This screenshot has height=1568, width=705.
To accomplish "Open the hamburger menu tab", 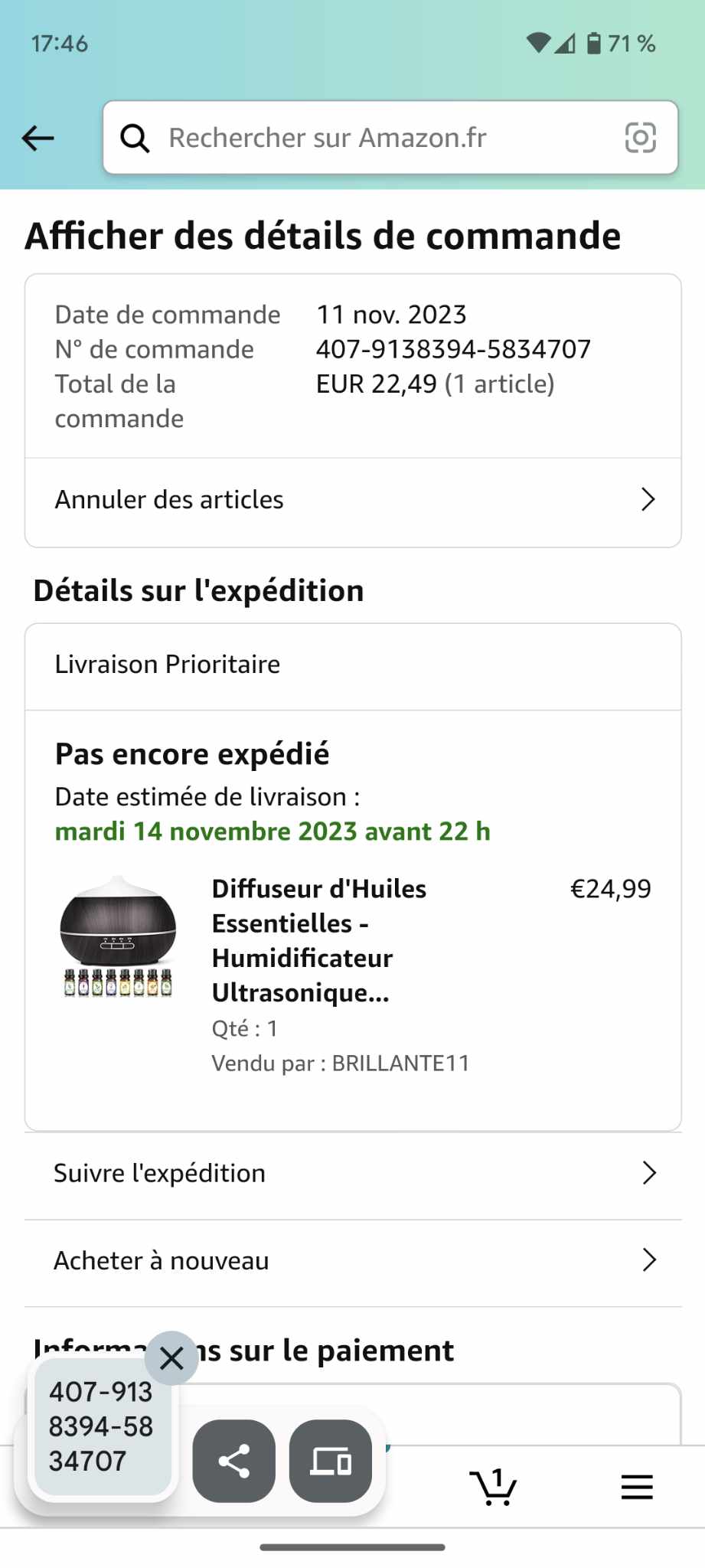I will point(637,1487).
